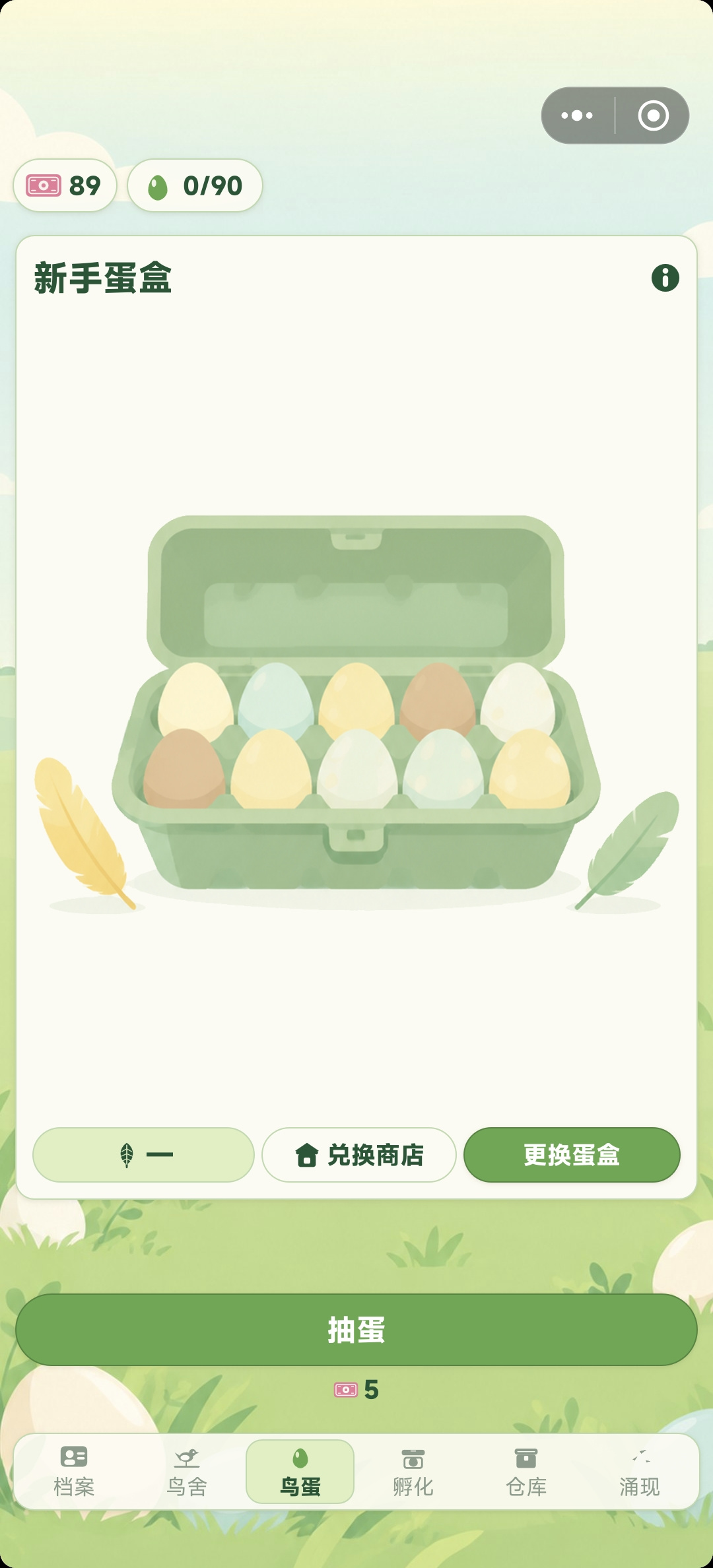Tap the feather selector button
Screen dimensions: 713x1568
coord(143,1155)
